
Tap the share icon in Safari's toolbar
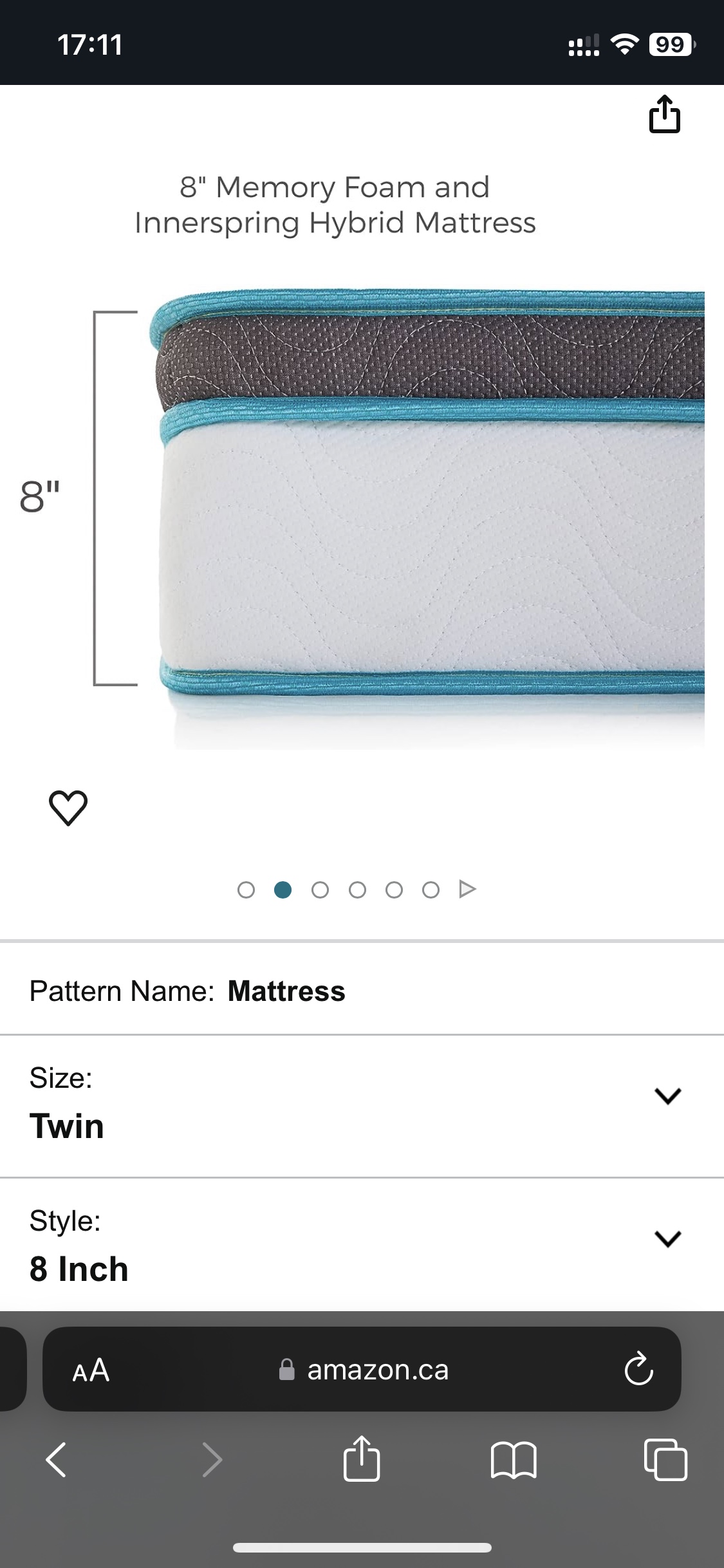[362, 1460]
